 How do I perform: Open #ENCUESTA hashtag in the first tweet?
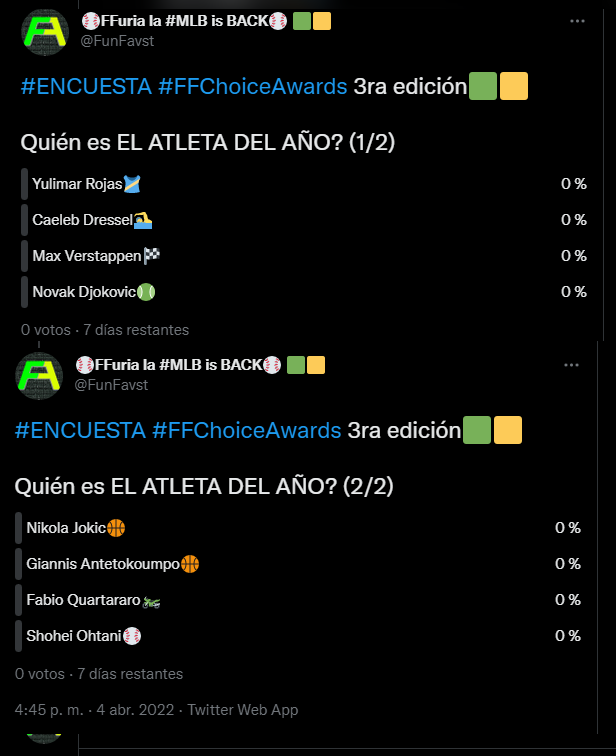(x=86, y=87)
